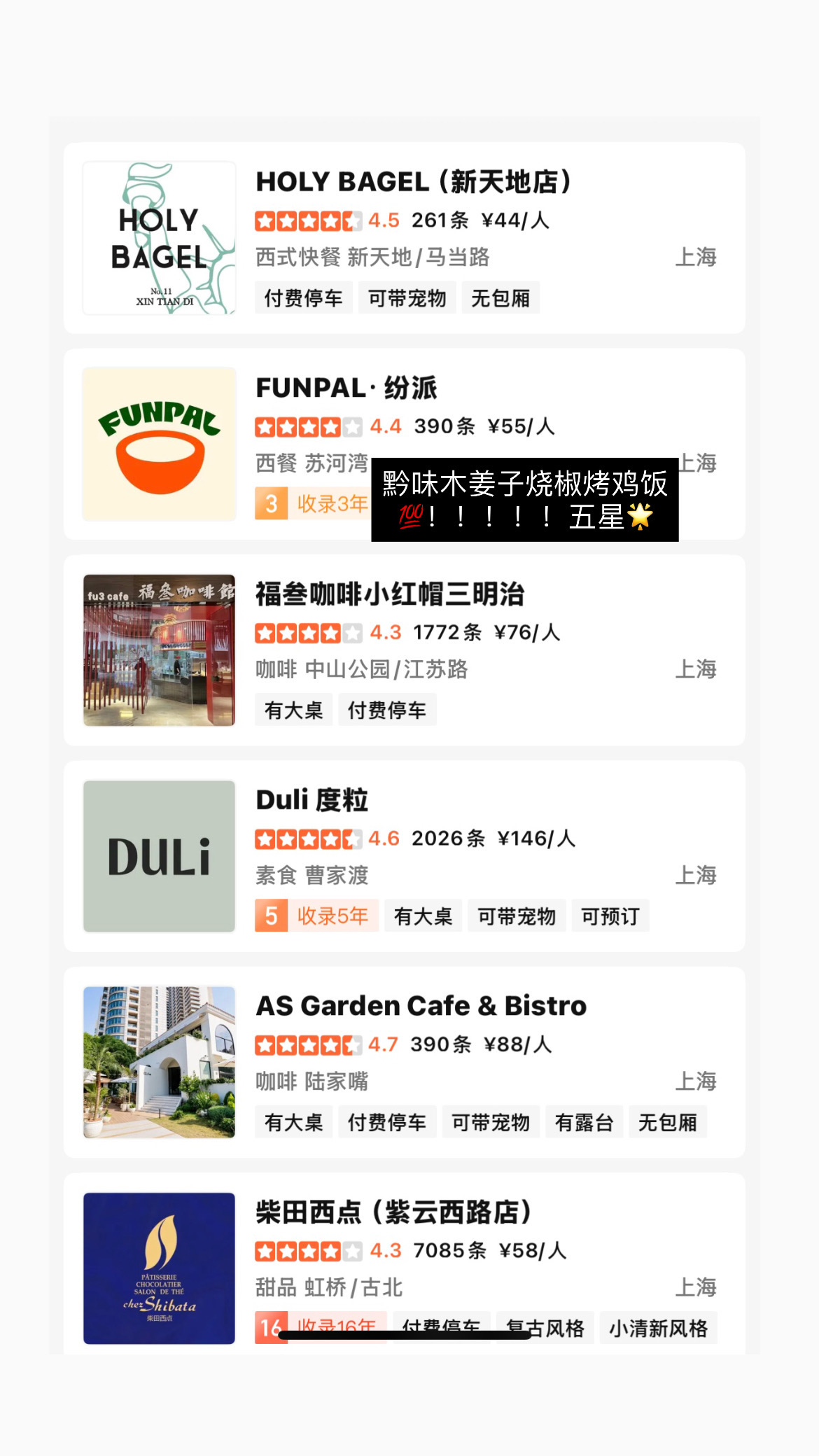Open the HOLY BAGEL (新天地店) restaurant card

(x=413, y=182)
